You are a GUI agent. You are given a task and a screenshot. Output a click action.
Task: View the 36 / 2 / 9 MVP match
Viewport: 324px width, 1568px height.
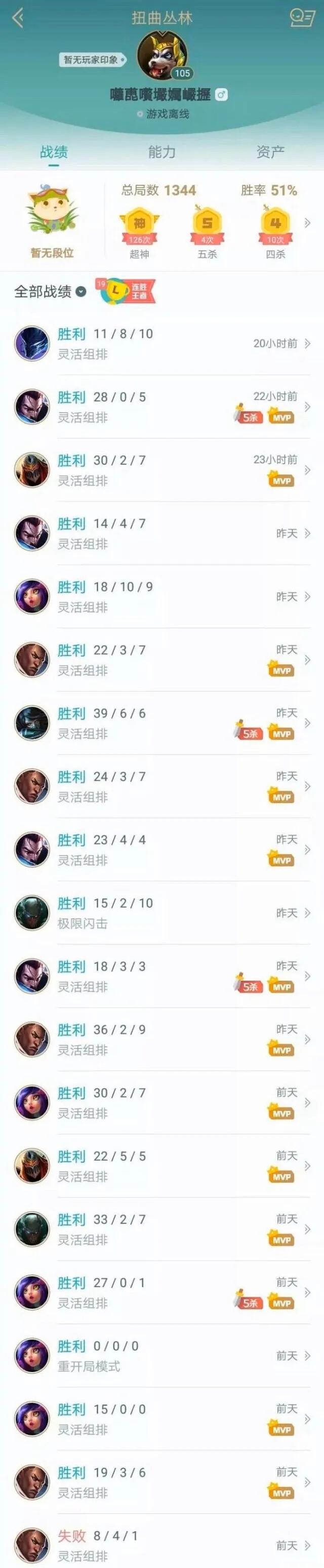(162, 1039)
